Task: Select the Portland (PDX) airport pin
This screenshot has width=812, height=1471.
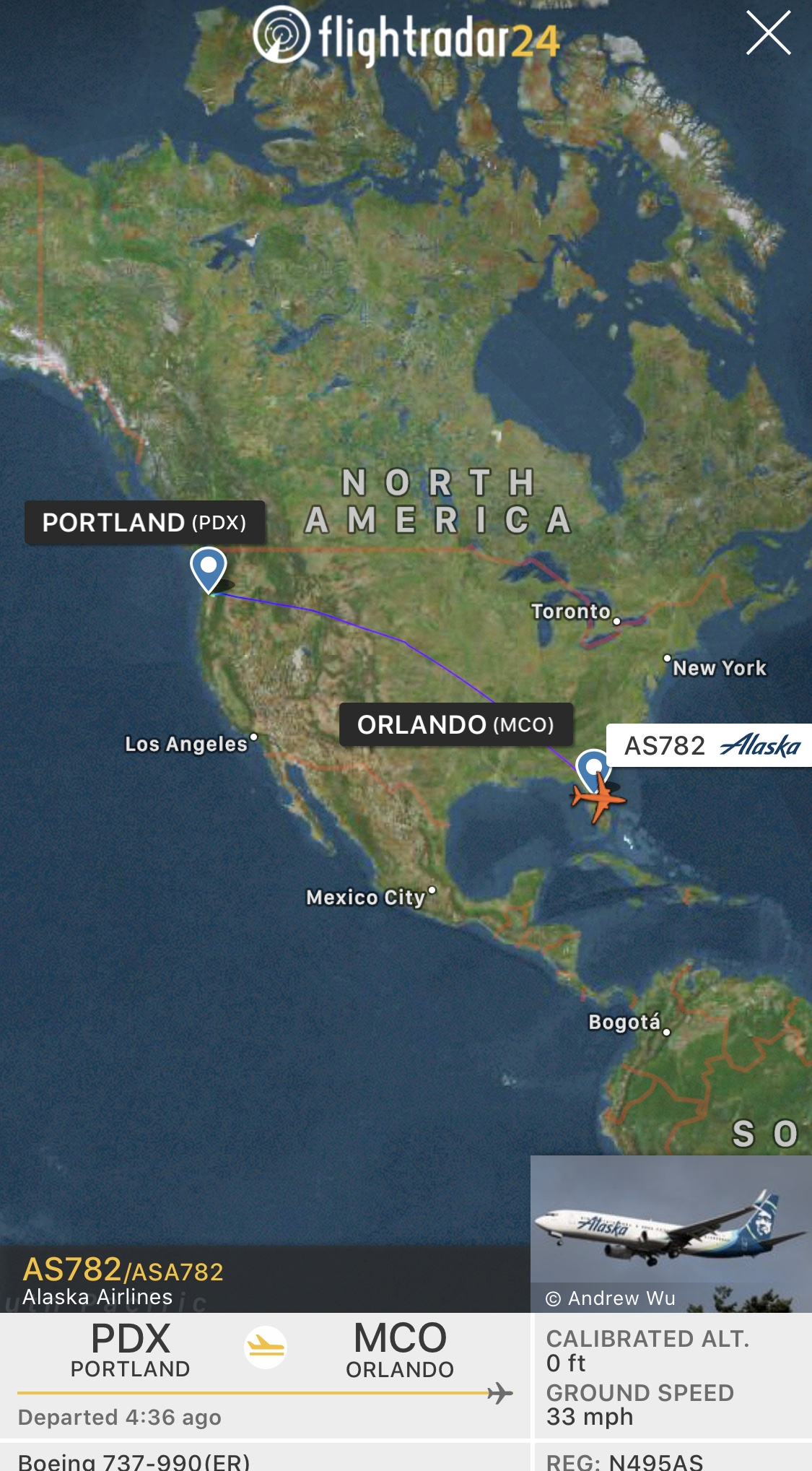Action: point(209,568)
